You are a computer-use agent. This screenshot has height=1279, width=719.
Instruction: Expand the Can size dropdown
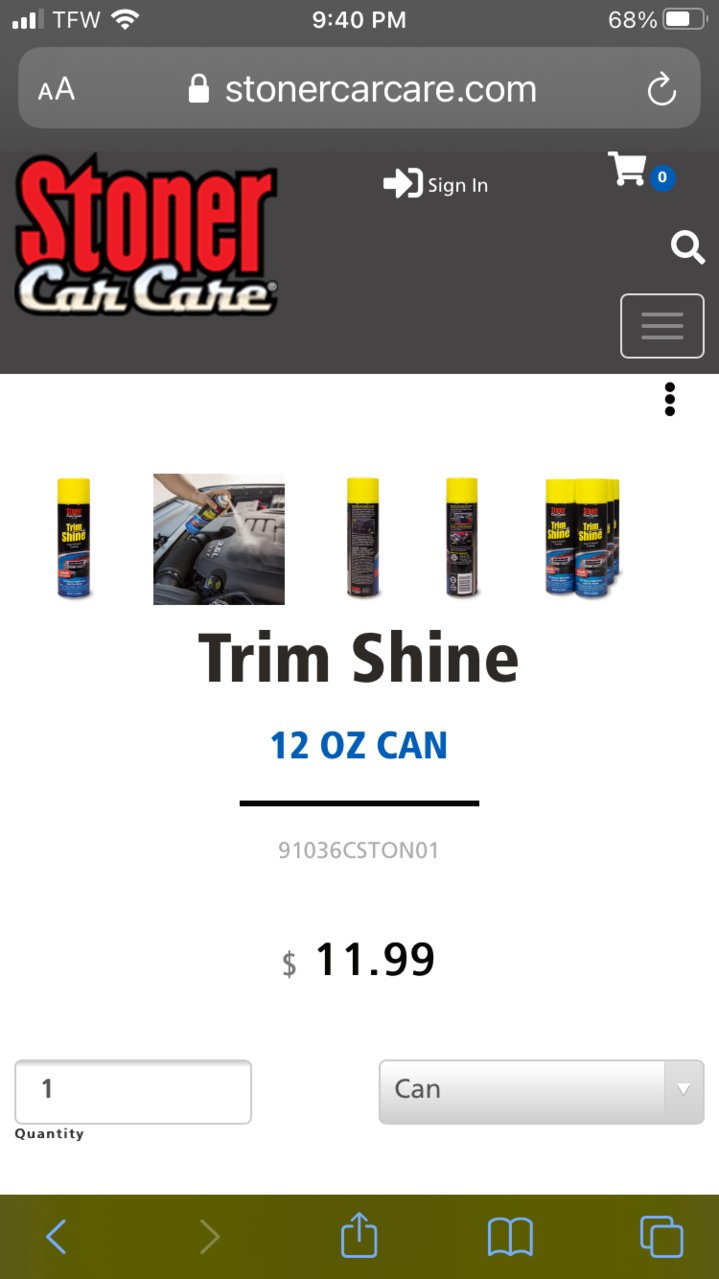coord(541,1091)
